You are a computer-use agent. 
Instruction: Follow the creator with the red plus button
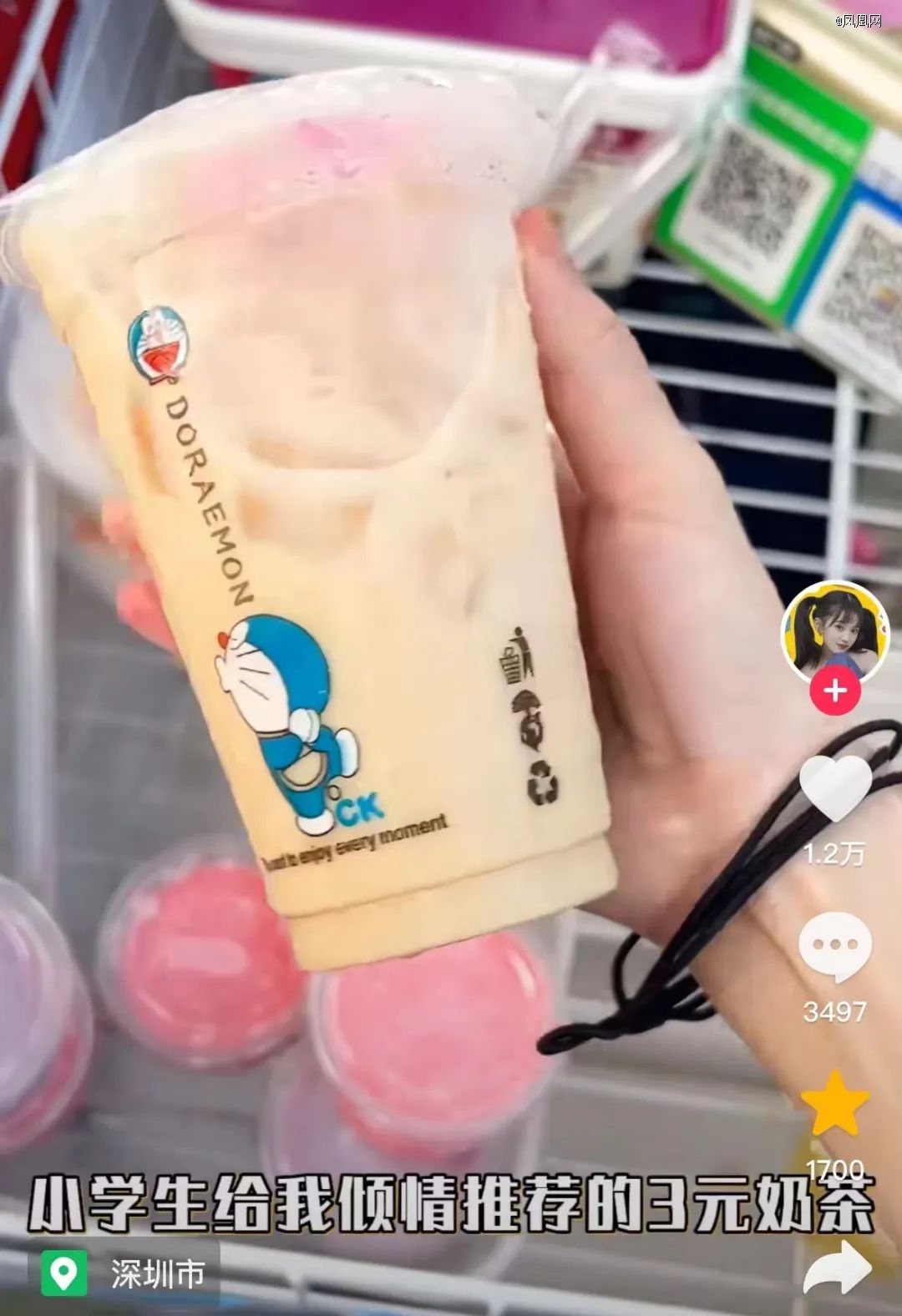coord(834,691)
